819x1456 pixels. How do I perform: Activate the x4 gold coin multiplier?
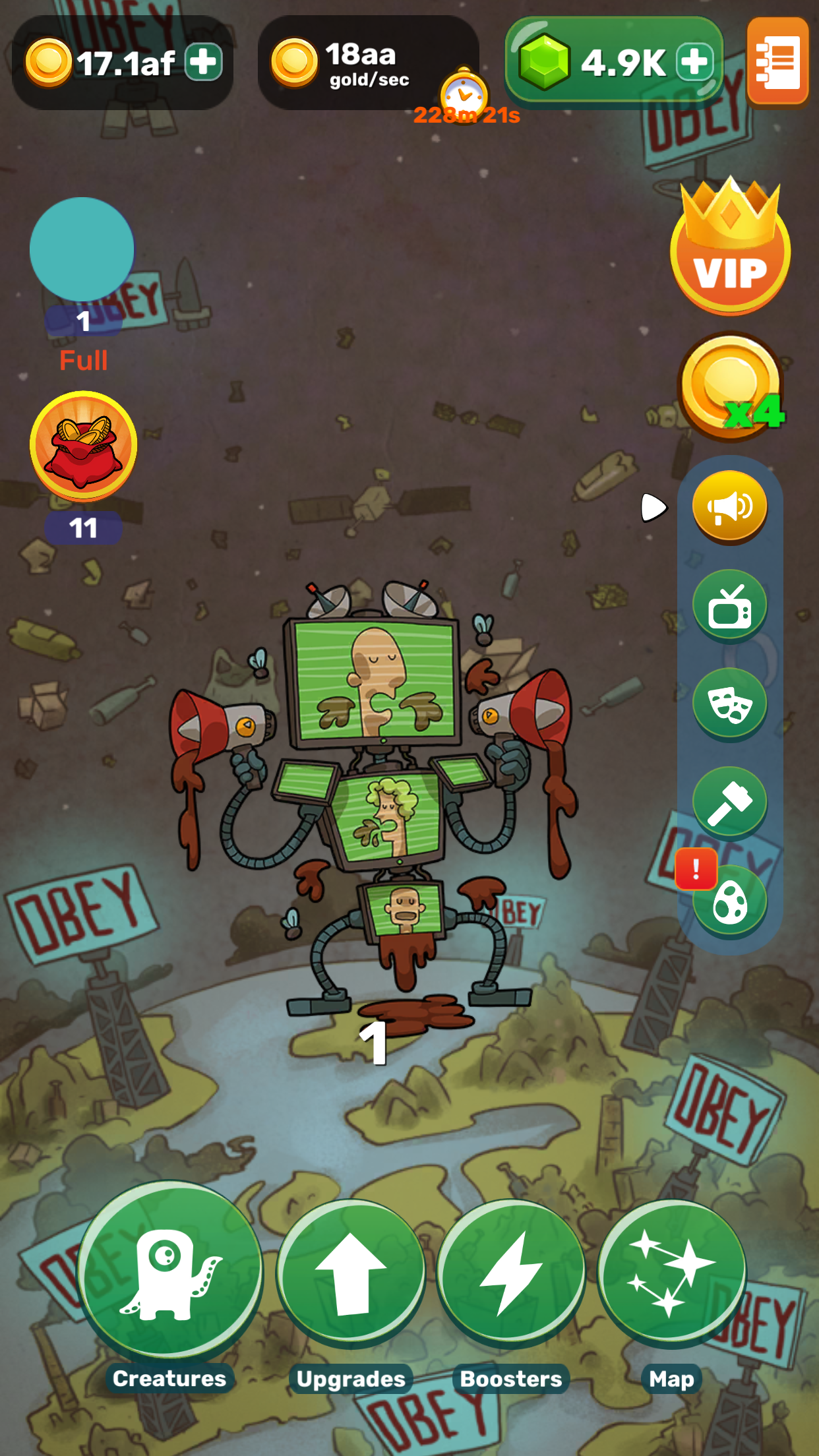(732, 388)
